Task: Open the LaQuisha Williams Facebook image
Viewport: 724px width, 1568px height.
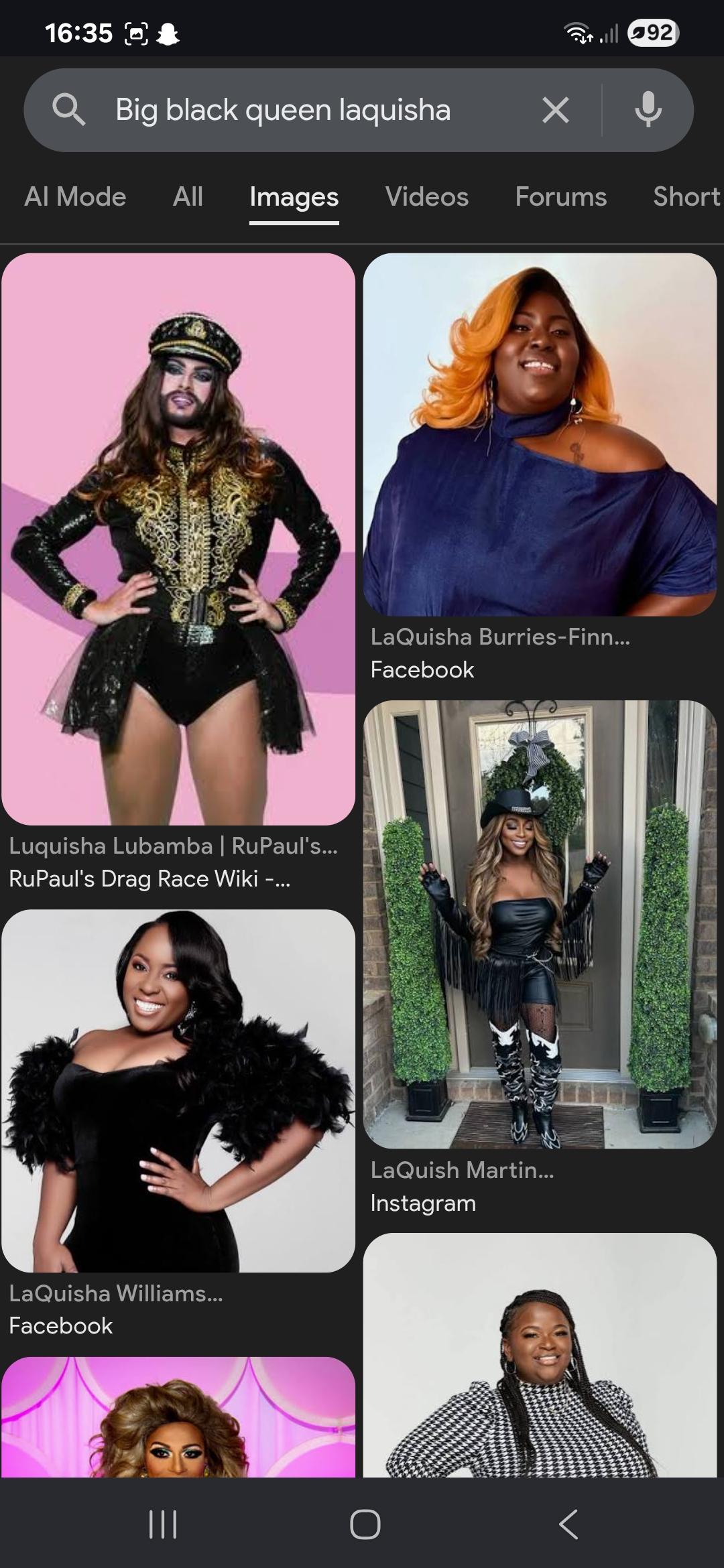Action: (178, 1090)
